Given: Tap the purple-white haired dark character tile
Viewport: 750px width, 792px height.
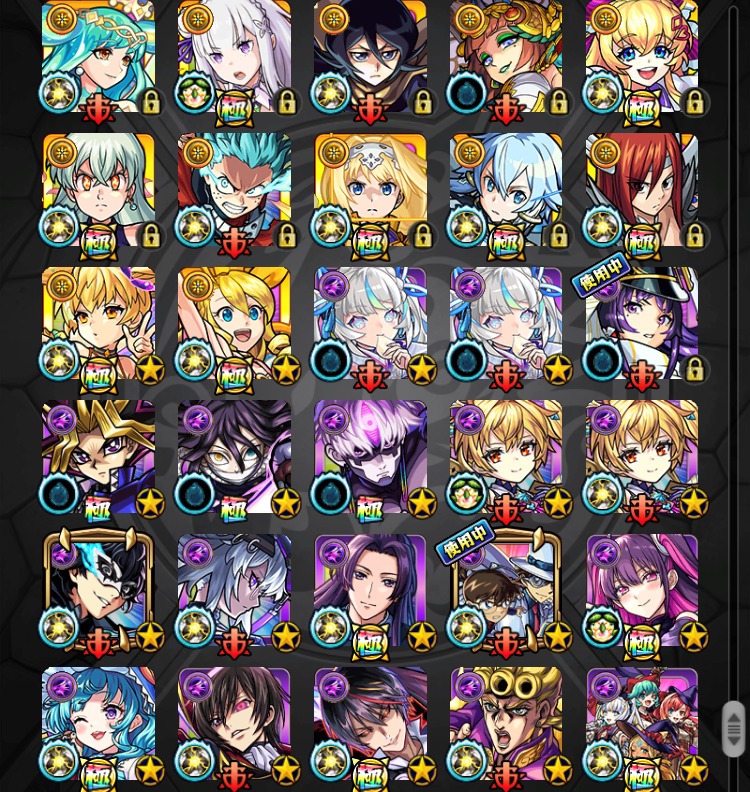Looking at the screenshot, I should [x=370, y=458].
